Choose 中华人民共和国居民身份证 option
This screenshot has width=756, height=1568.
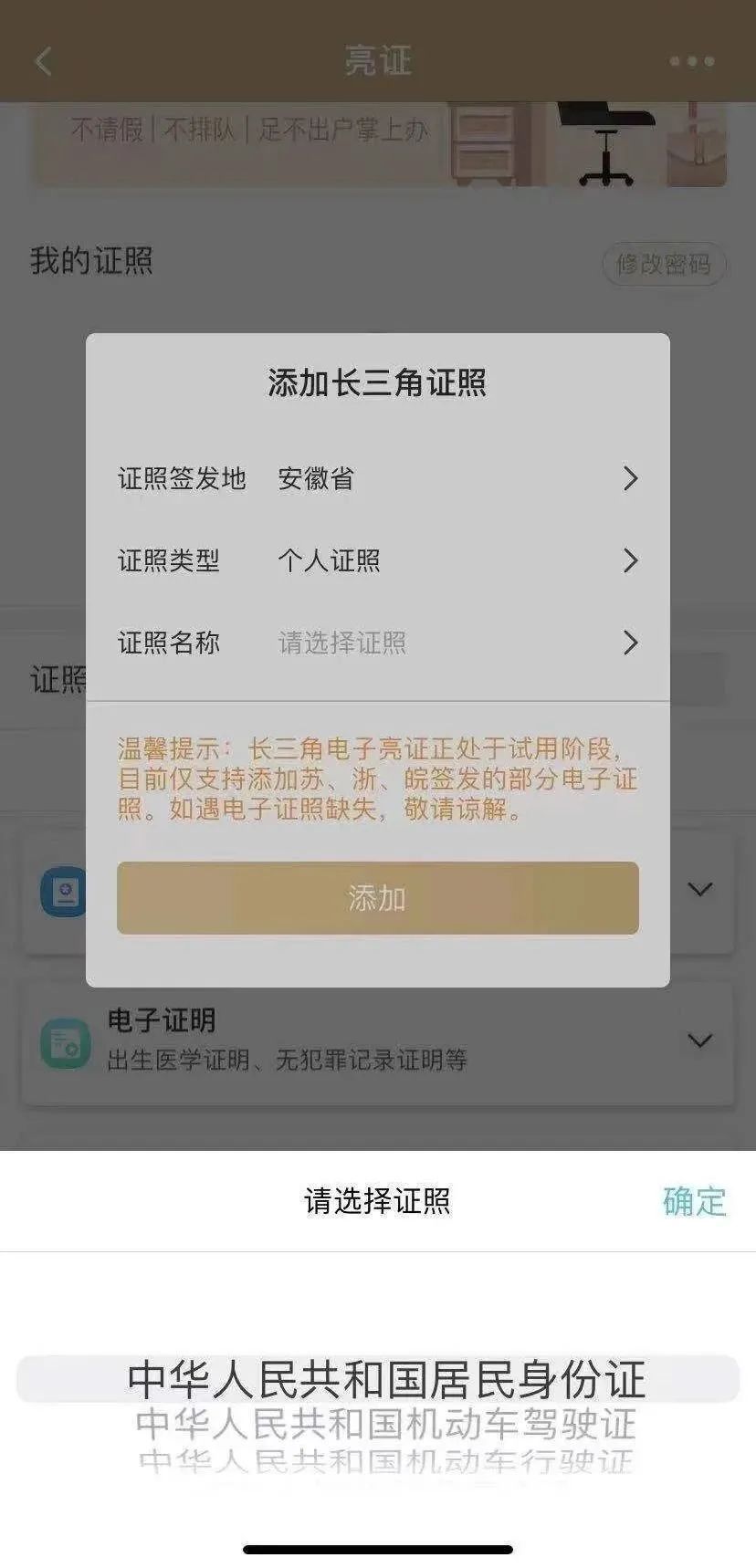[x=385, y=1379]
